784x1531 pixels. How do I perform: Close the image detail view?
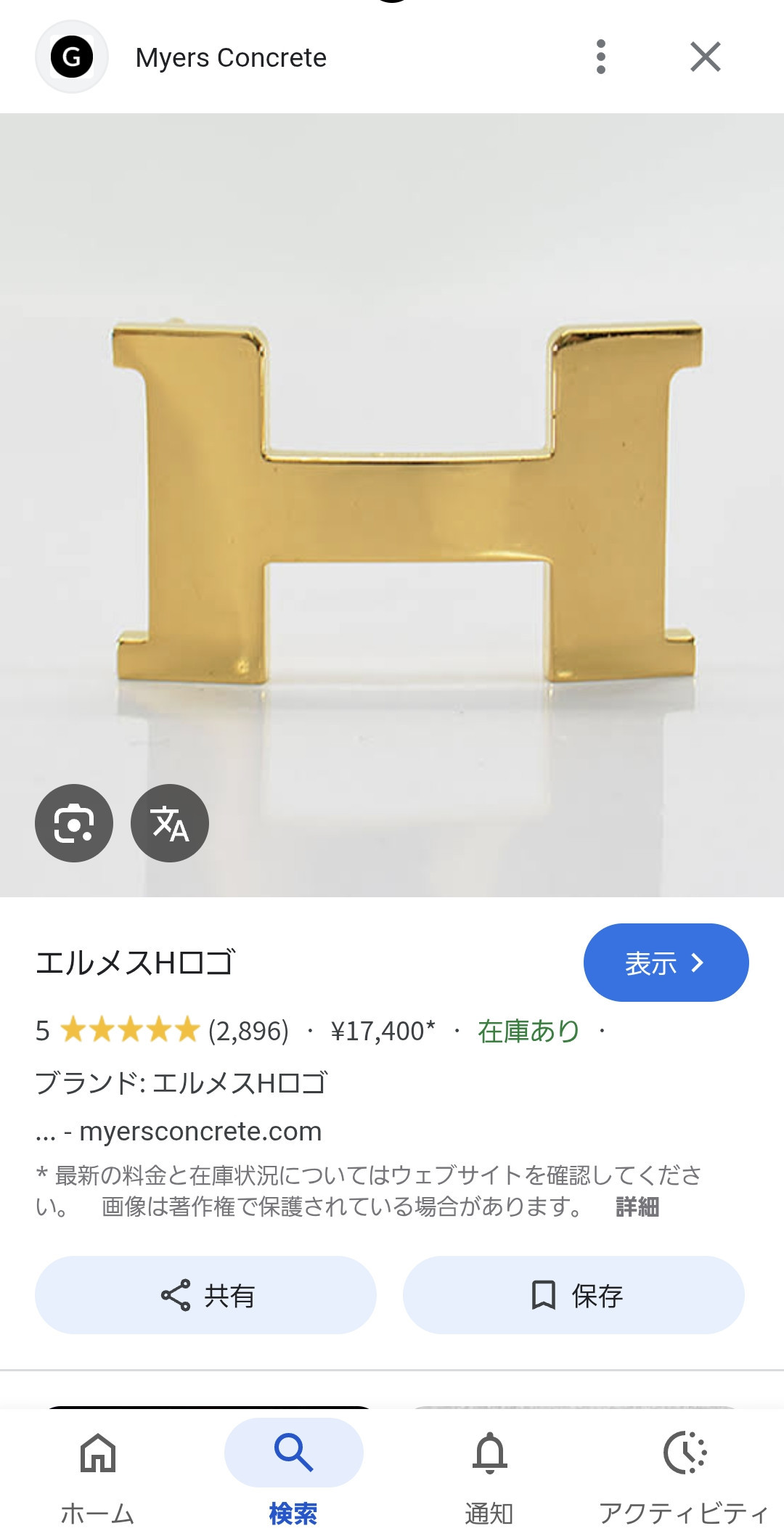pos(705,57)
